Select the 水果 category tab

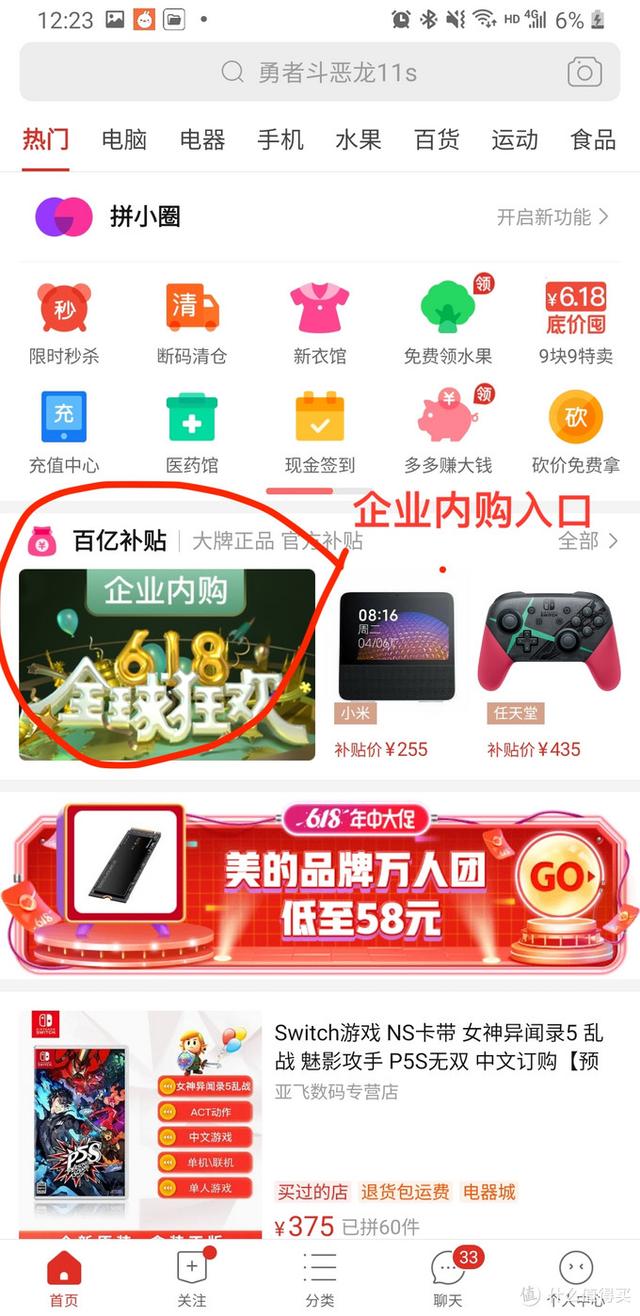click(x=358, y=139)
